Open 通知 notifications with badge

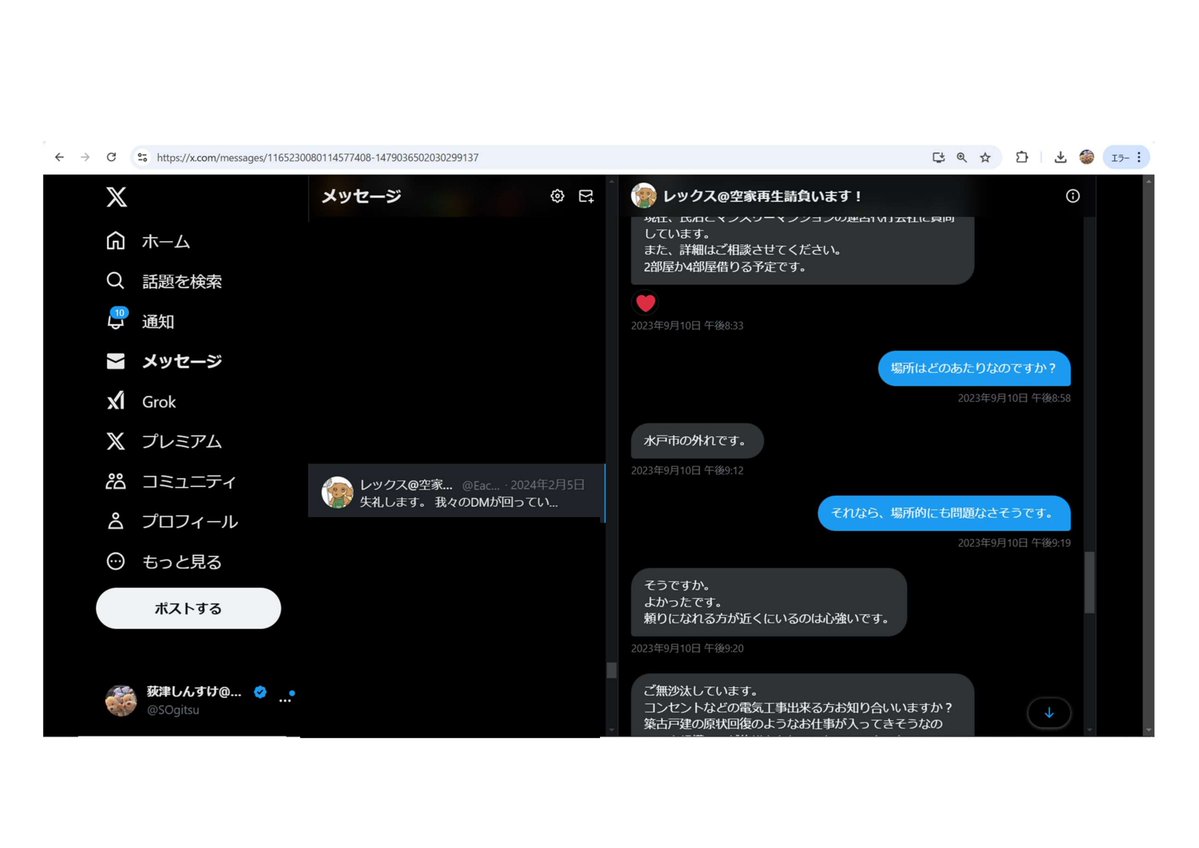click(140, 321)
